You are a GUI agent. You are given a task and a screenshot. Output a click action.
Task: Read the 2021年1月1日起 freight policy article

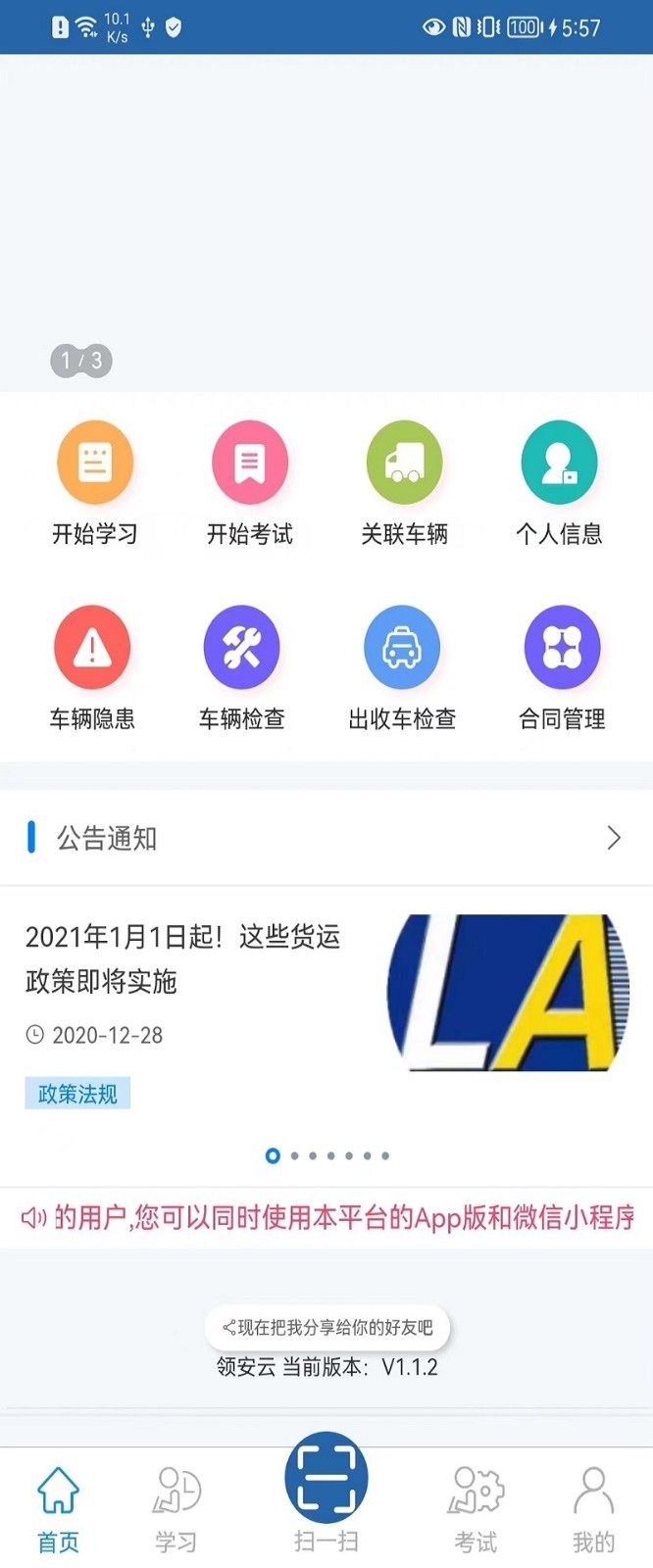coord(182,959)
